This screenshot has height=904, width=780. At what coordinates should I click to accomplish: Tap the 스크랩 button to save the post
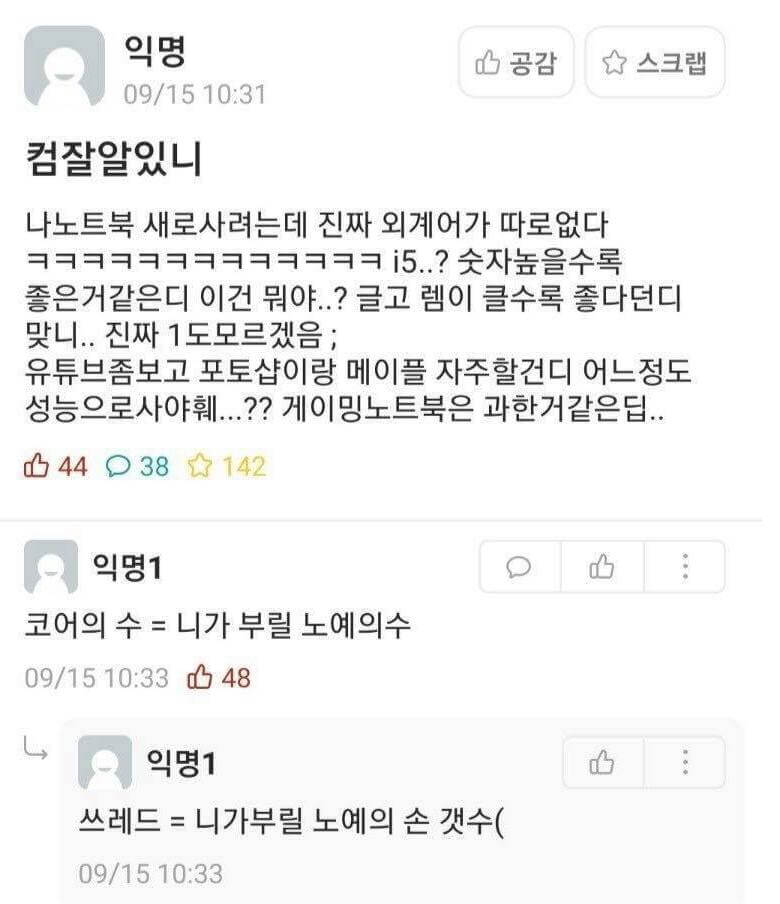655,63
